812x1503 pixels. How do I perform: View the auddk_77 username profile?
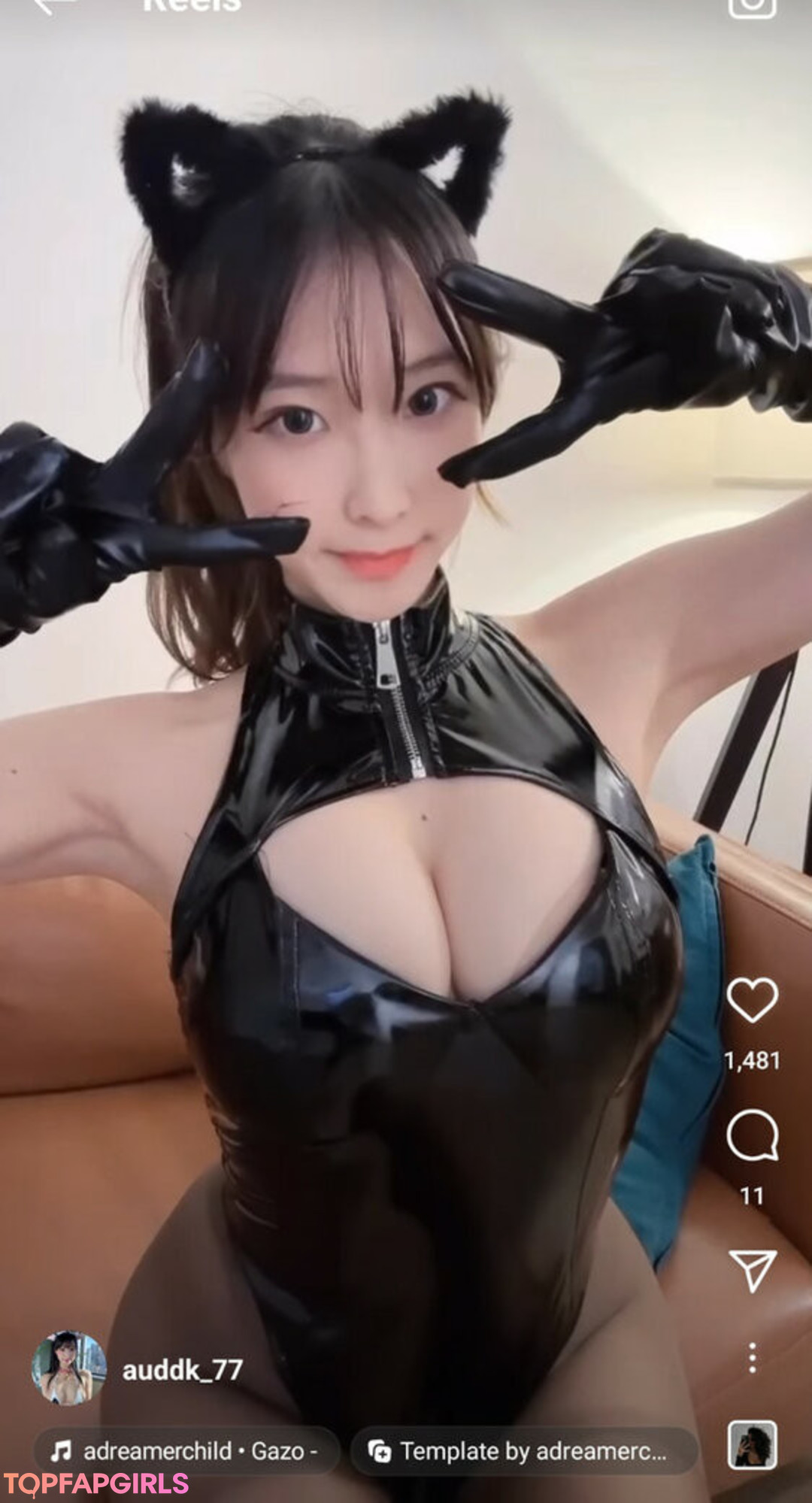tap(182, 1370)
